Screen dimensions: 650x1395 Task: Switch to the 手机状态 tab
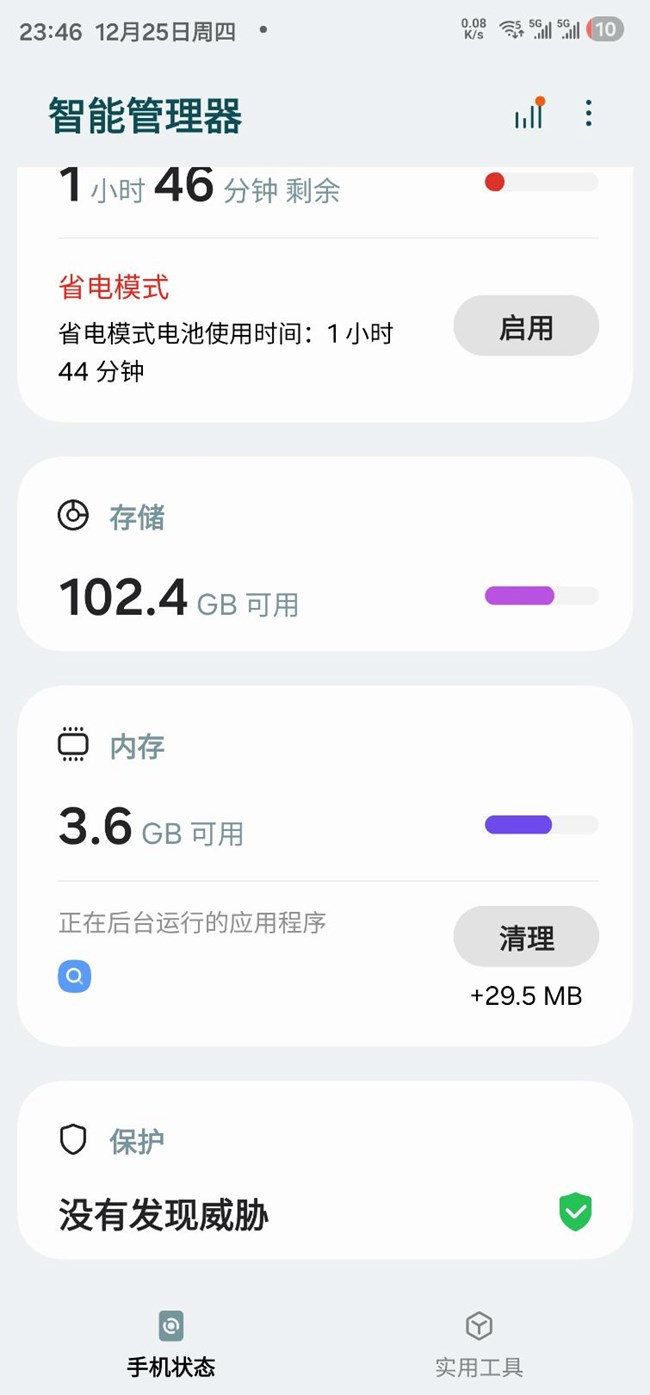(x=171, y=1344)
